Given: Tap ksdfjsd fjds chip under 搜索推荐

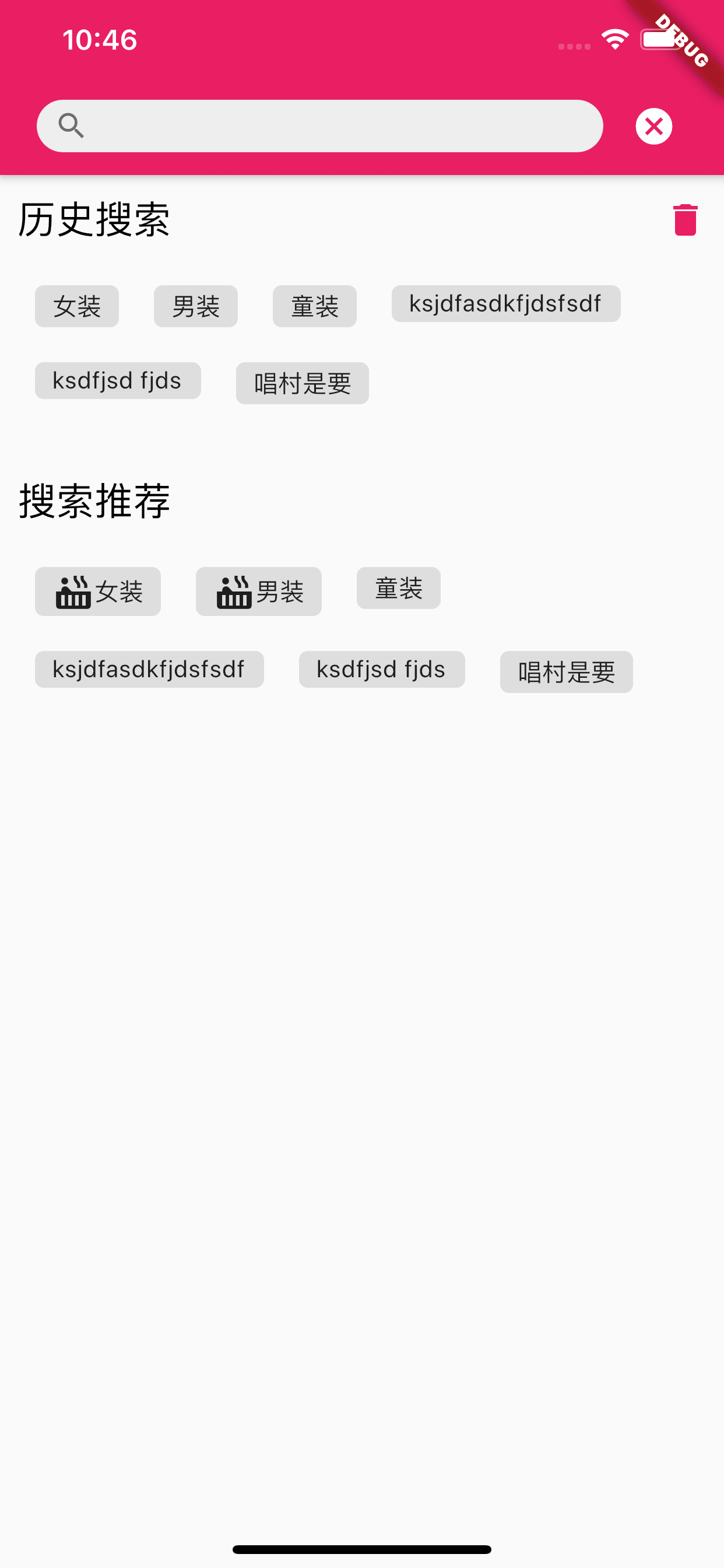Looking at the screenshot, I should pyautogui.click(x=381, y=670).
